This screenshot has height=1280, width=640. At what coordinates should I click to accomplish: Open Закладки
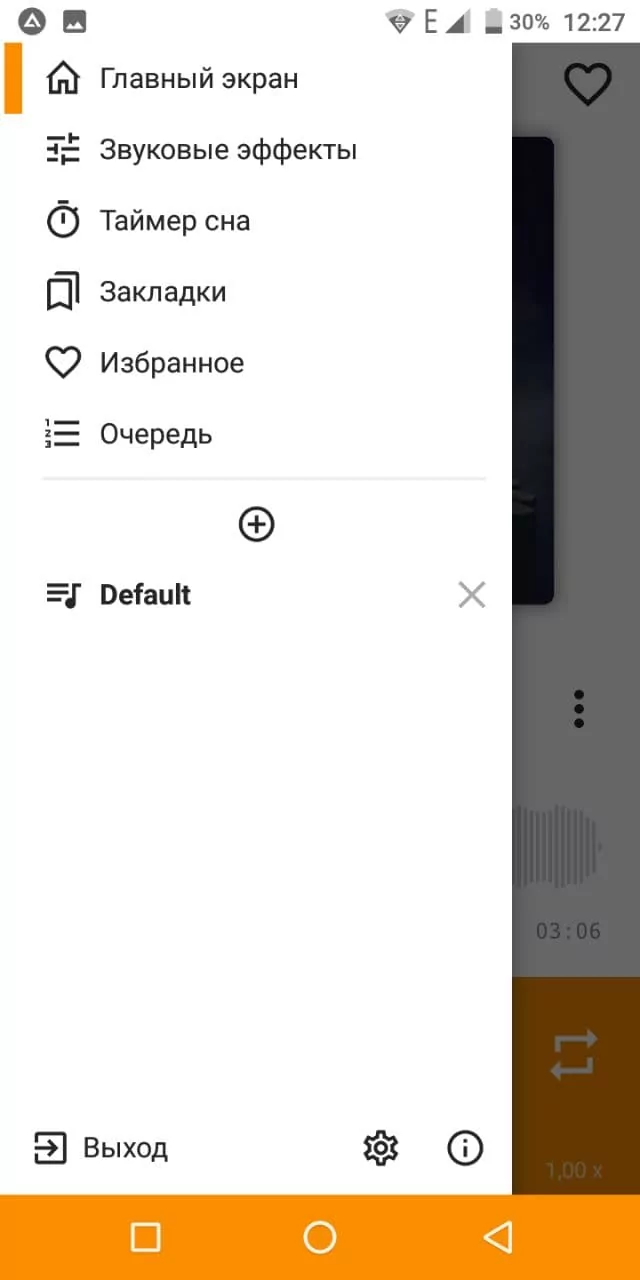256,292
